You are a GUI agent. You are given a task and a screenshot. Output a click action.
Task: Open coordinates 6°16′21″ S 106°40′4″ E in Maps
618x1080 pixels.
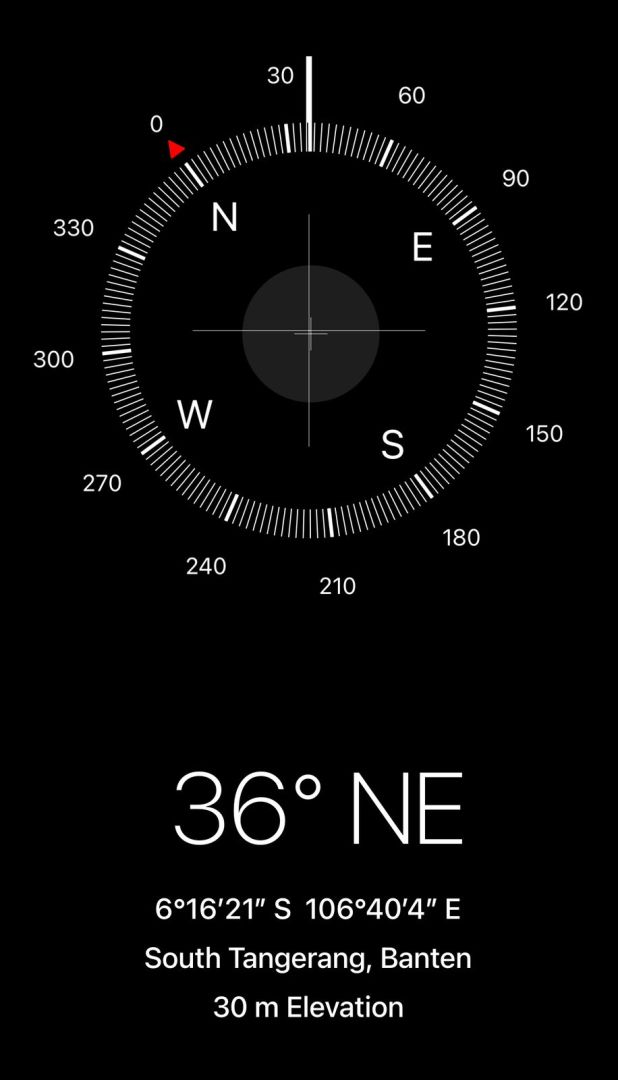pyautogui.click(x=308, y=909)
